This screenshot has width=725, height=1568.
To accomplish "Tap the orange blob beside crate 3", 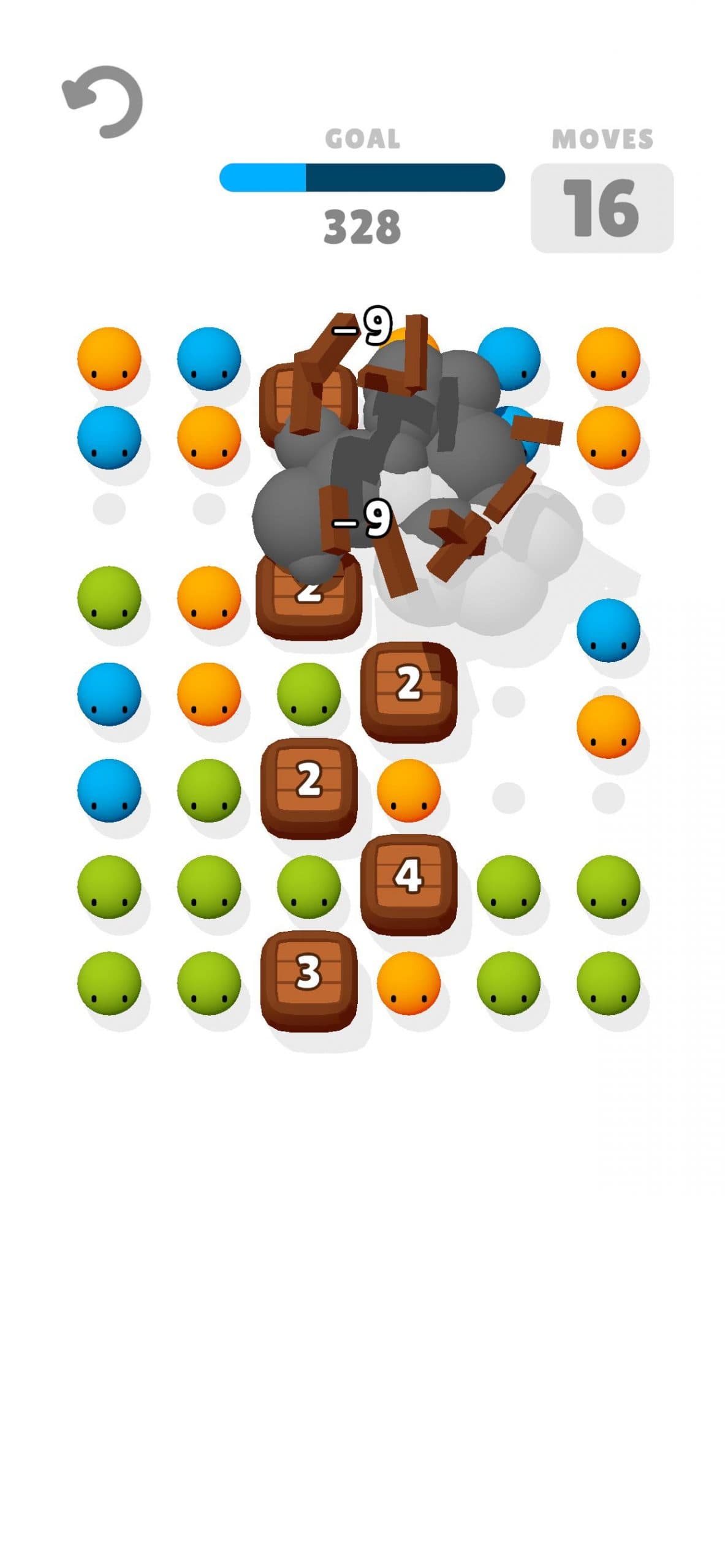I will pos(408,982).
